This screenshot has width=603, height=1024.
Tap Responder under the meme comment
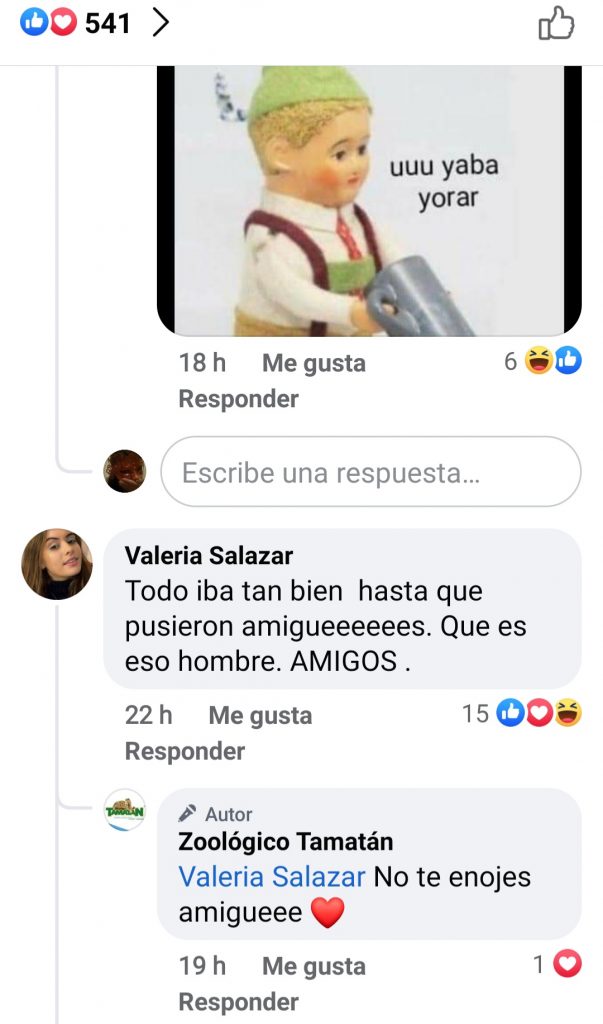point(238,399)
